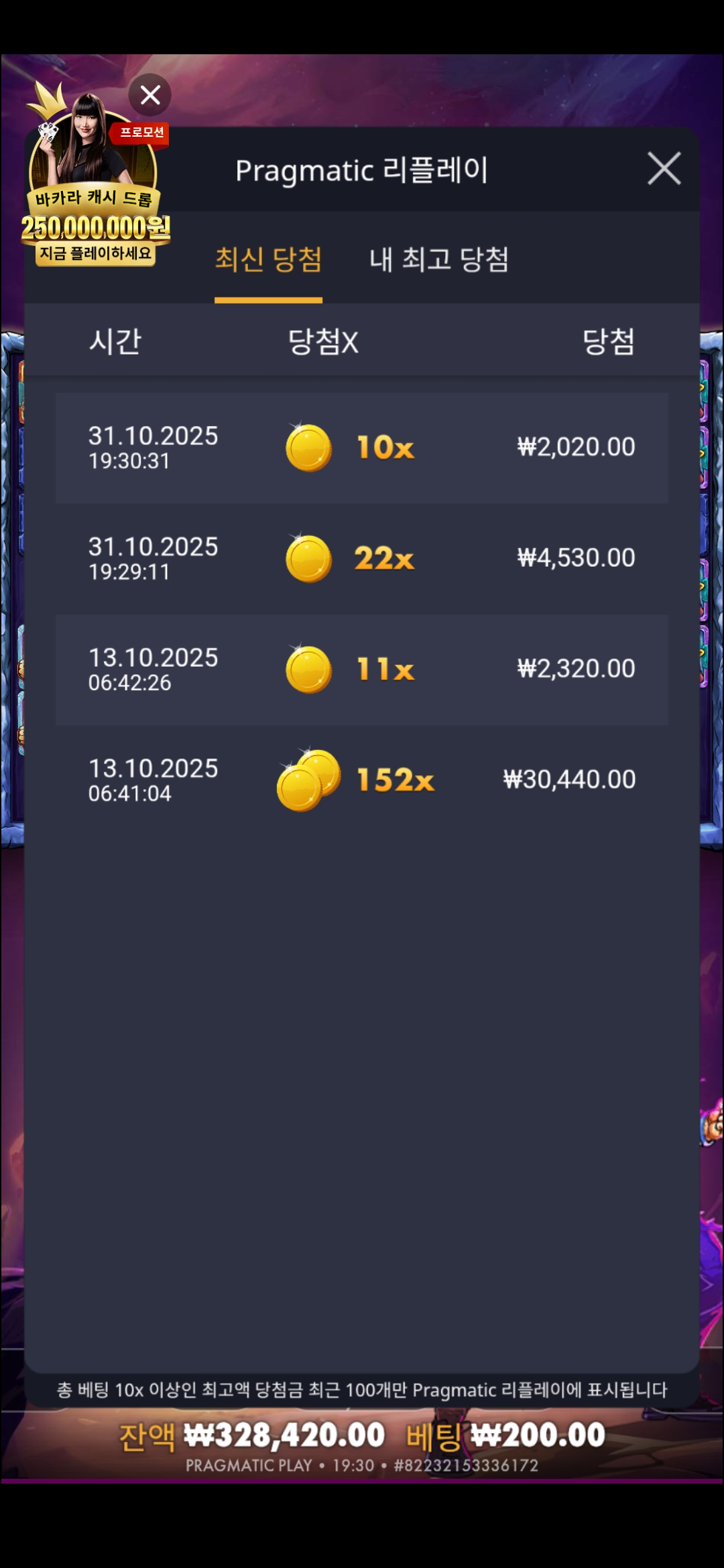Watch the 152x win replay of ₩30,440.00
The image size is (724, 1568).
pyautogui.click(x=362, y=780)
